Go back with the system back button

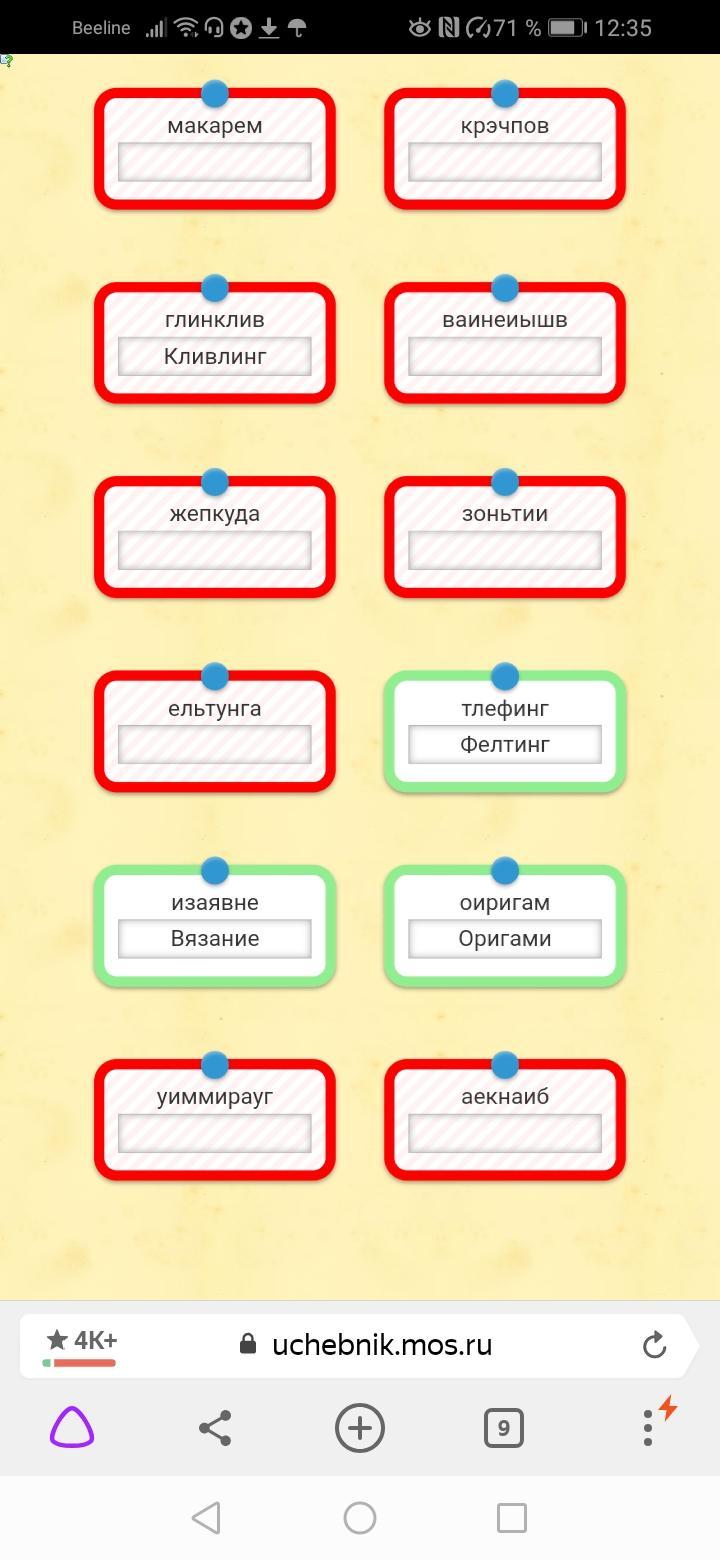[x=206, y=1518]
